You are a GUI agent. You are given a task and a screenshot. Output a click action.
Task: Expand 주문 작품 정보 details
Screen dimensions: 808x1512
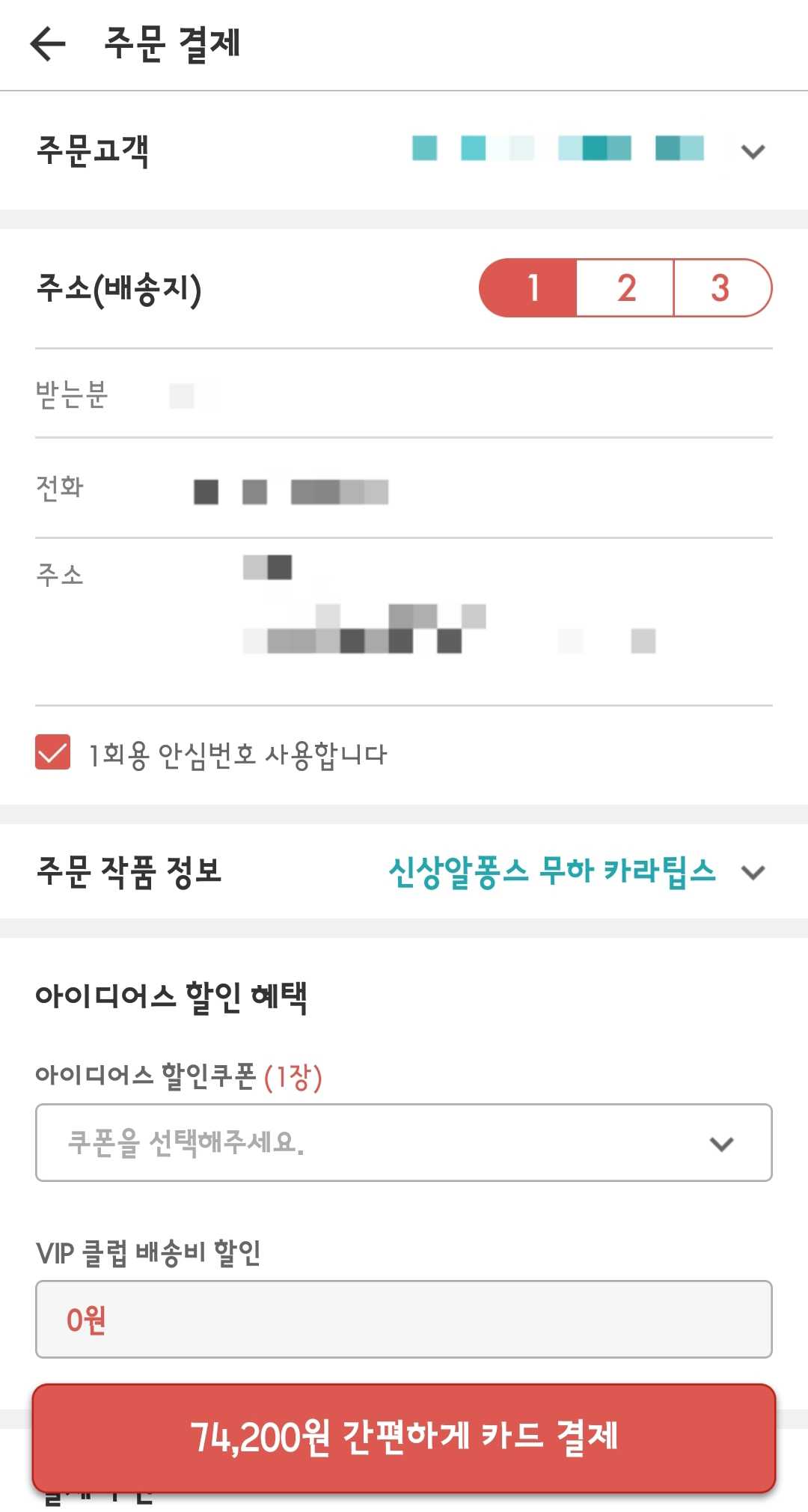(752, 872)
